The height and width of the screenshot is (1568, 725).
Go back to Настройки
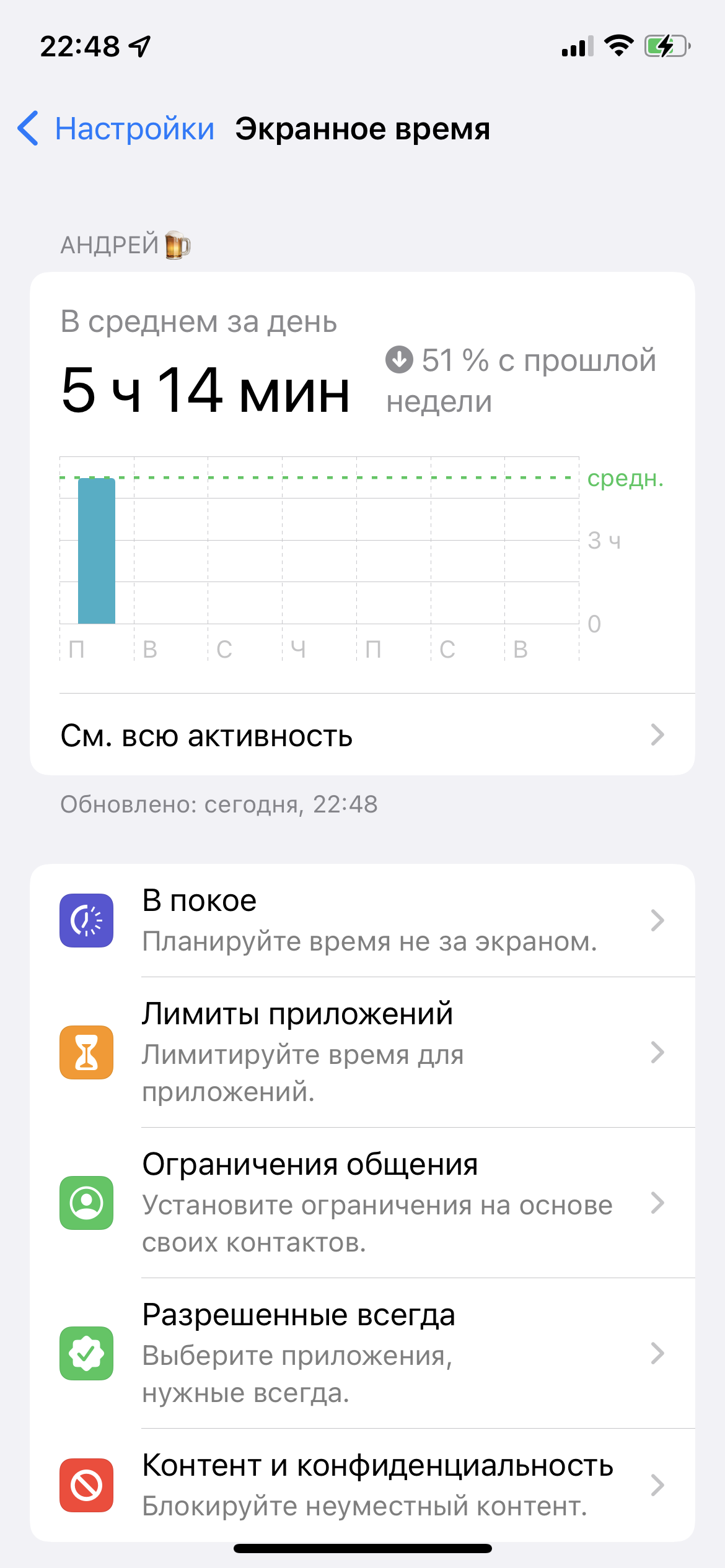(x=116, y=129)
